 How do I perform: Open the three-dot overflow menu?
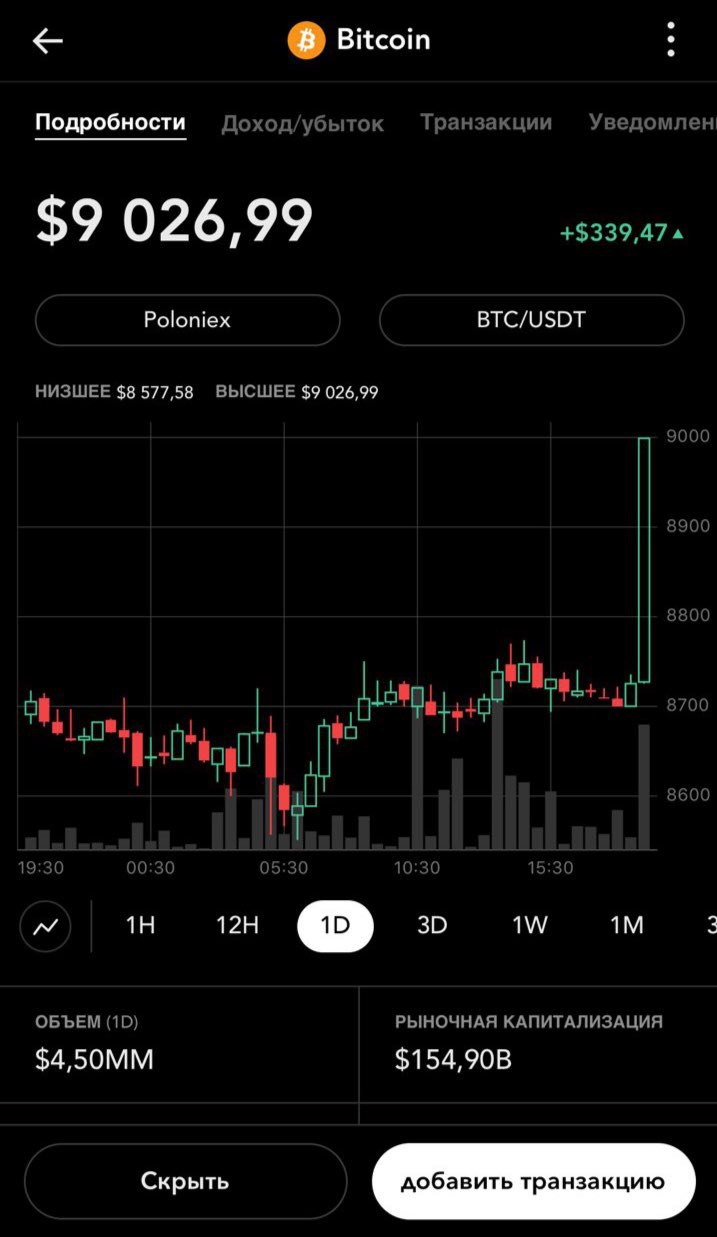(671, 40)
